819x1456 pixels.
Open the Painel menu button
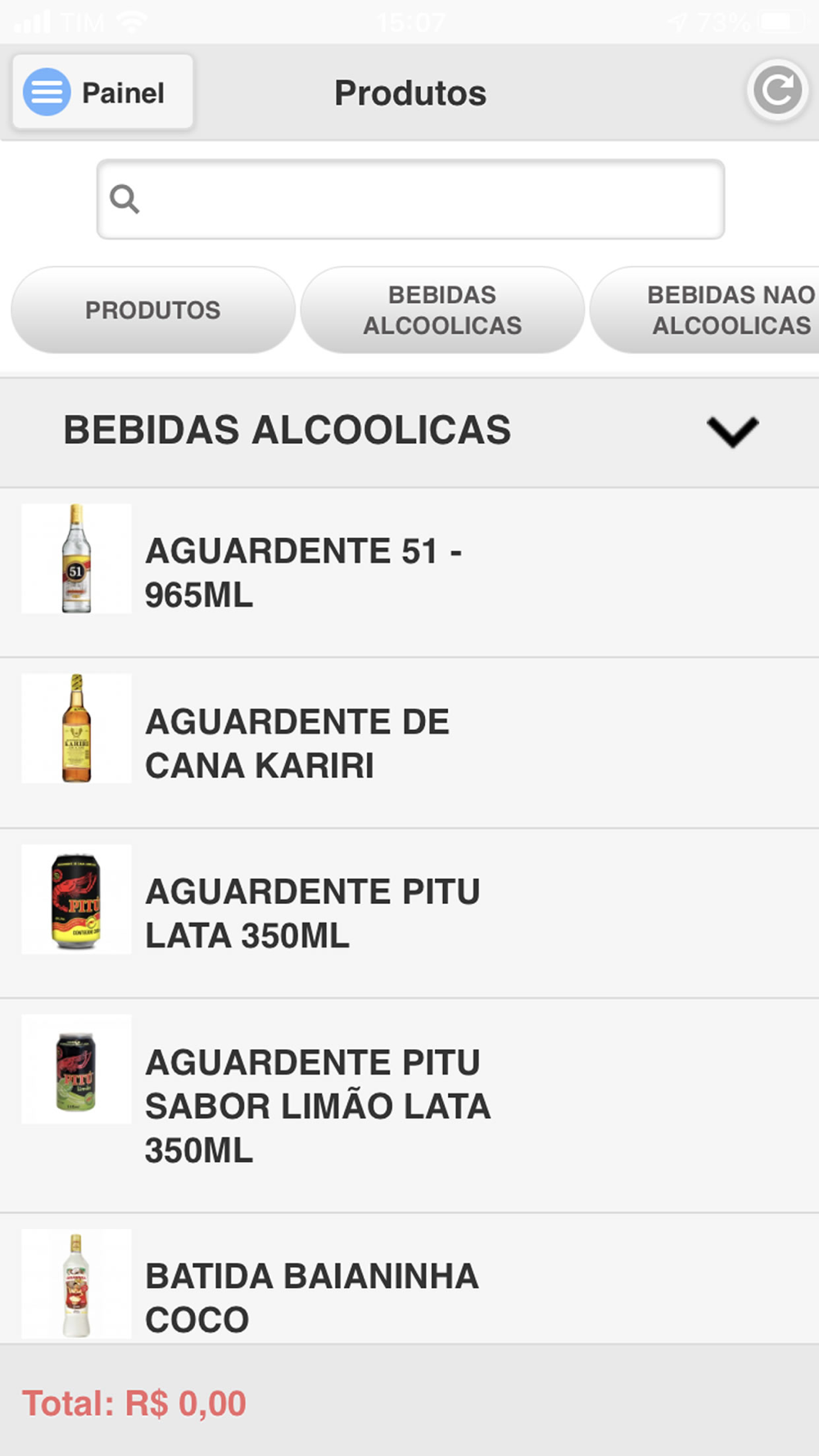(103, 93)
